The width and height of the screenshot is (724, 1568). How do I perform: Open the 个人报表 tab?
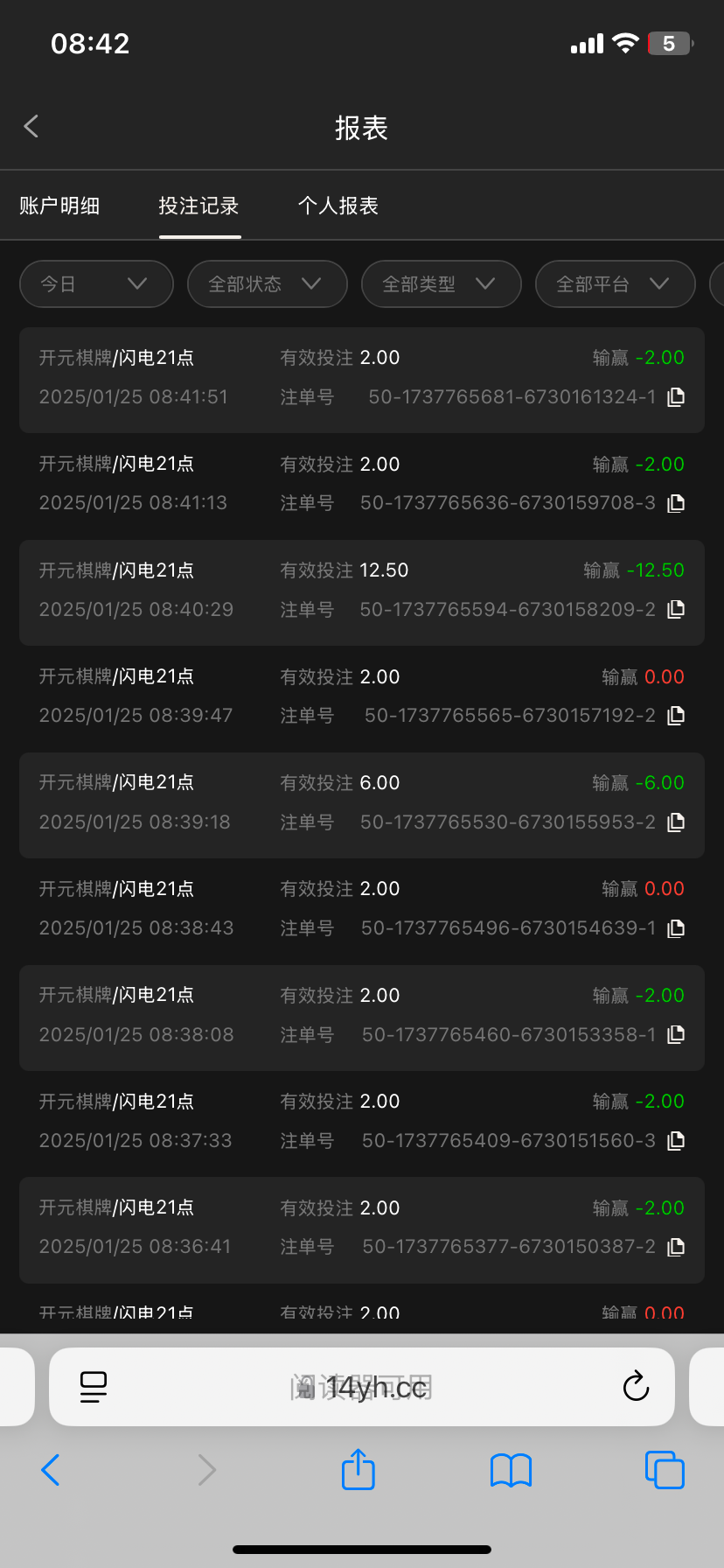(338, 206)
